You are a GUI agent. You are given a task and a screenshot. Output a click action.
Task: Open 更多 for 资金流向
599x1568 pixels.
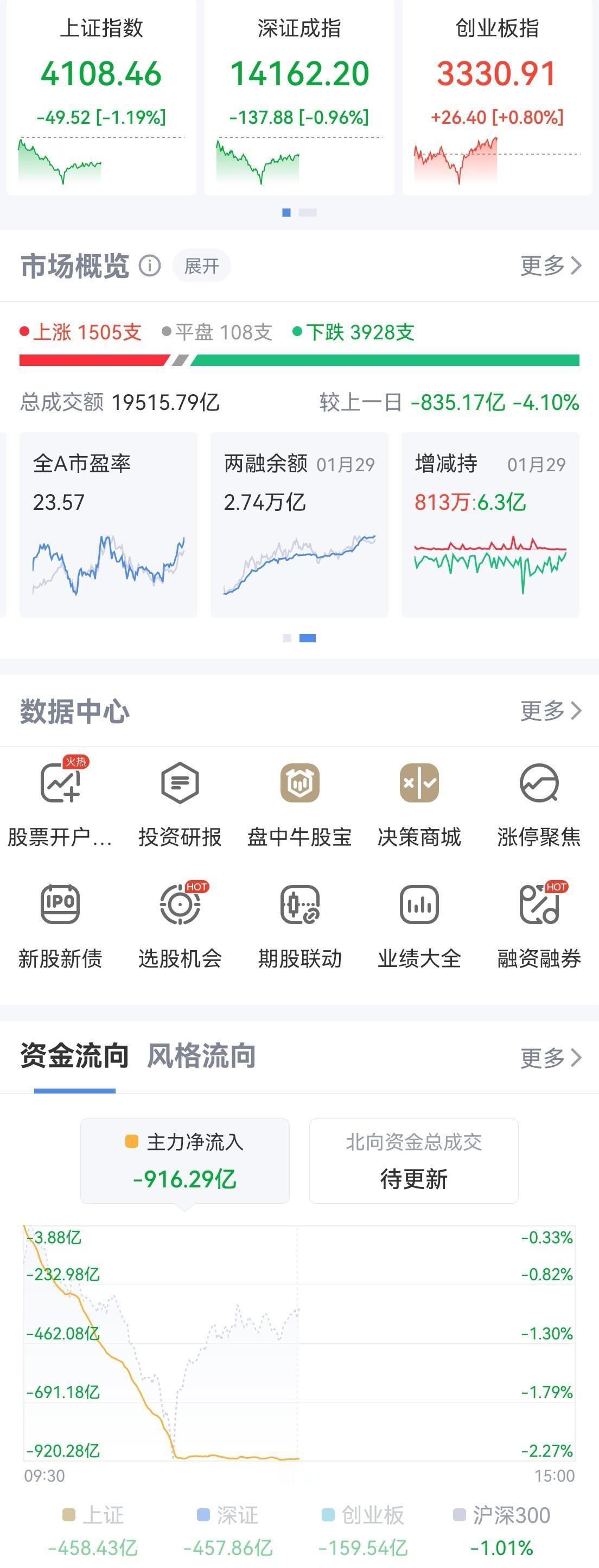pyautogui.click(x=551, y=1058)
